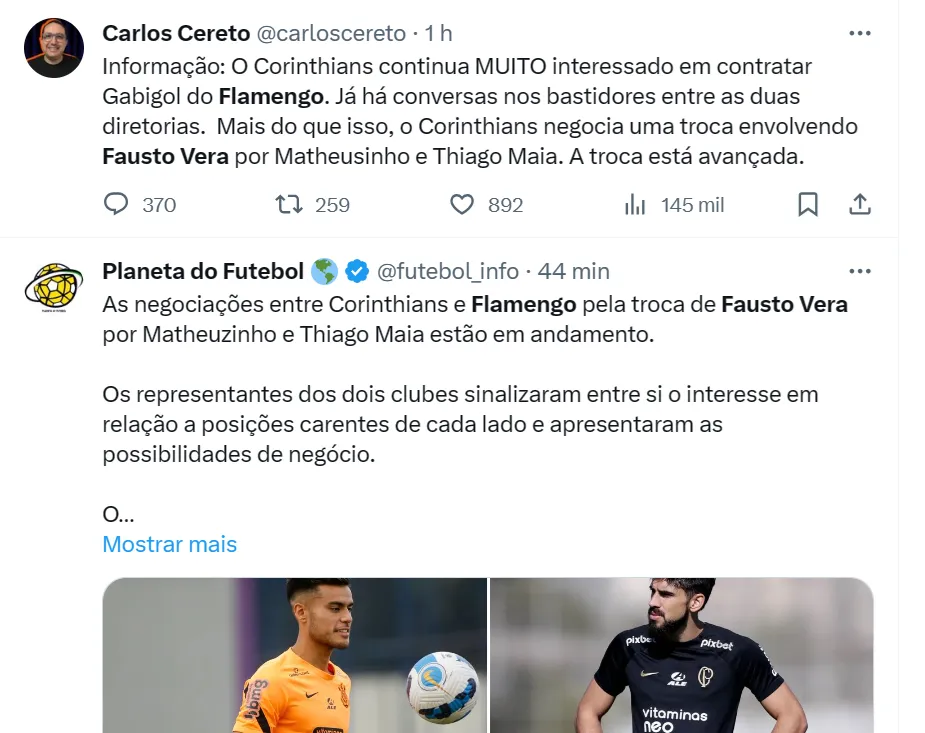Open photo of bearded player in black
This screenshot has width=925, height=733.
pos(681,655)
